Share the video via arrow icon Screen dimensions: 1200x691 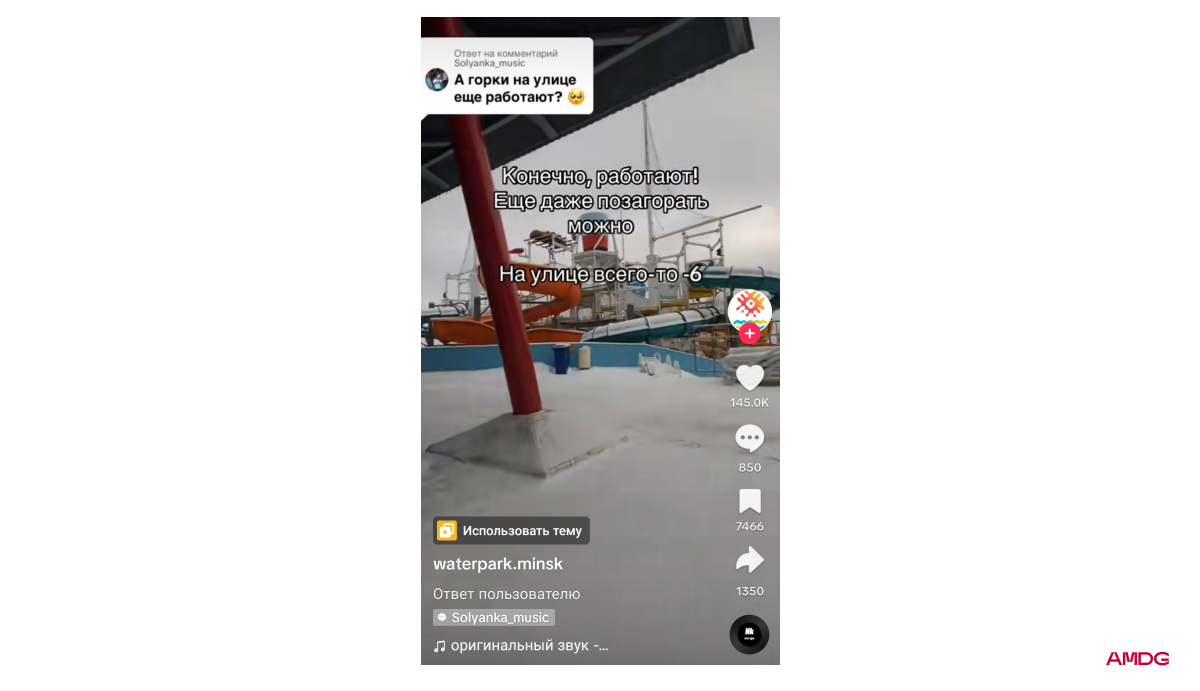749,560
